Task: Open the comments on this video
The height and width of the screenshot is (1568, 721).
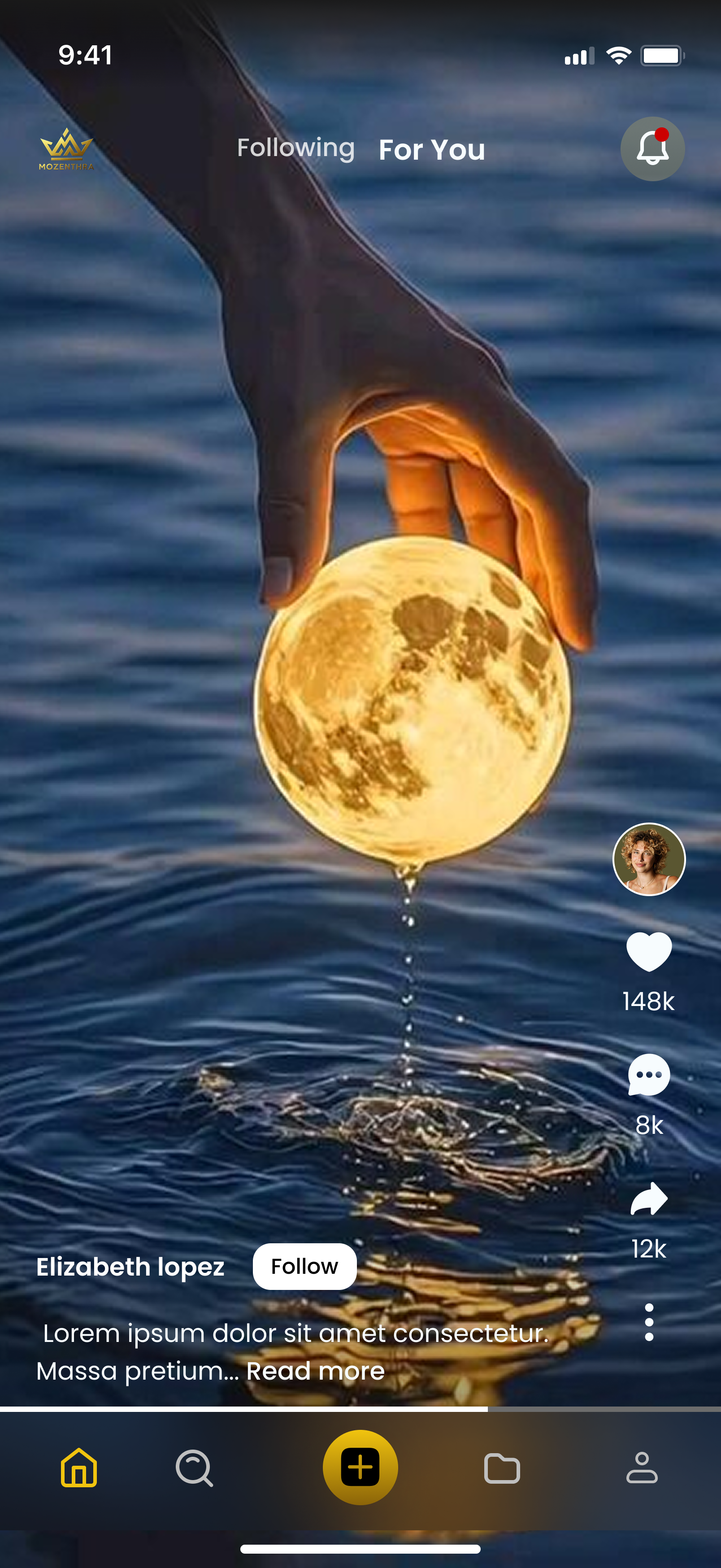Action: [649, 1075]
